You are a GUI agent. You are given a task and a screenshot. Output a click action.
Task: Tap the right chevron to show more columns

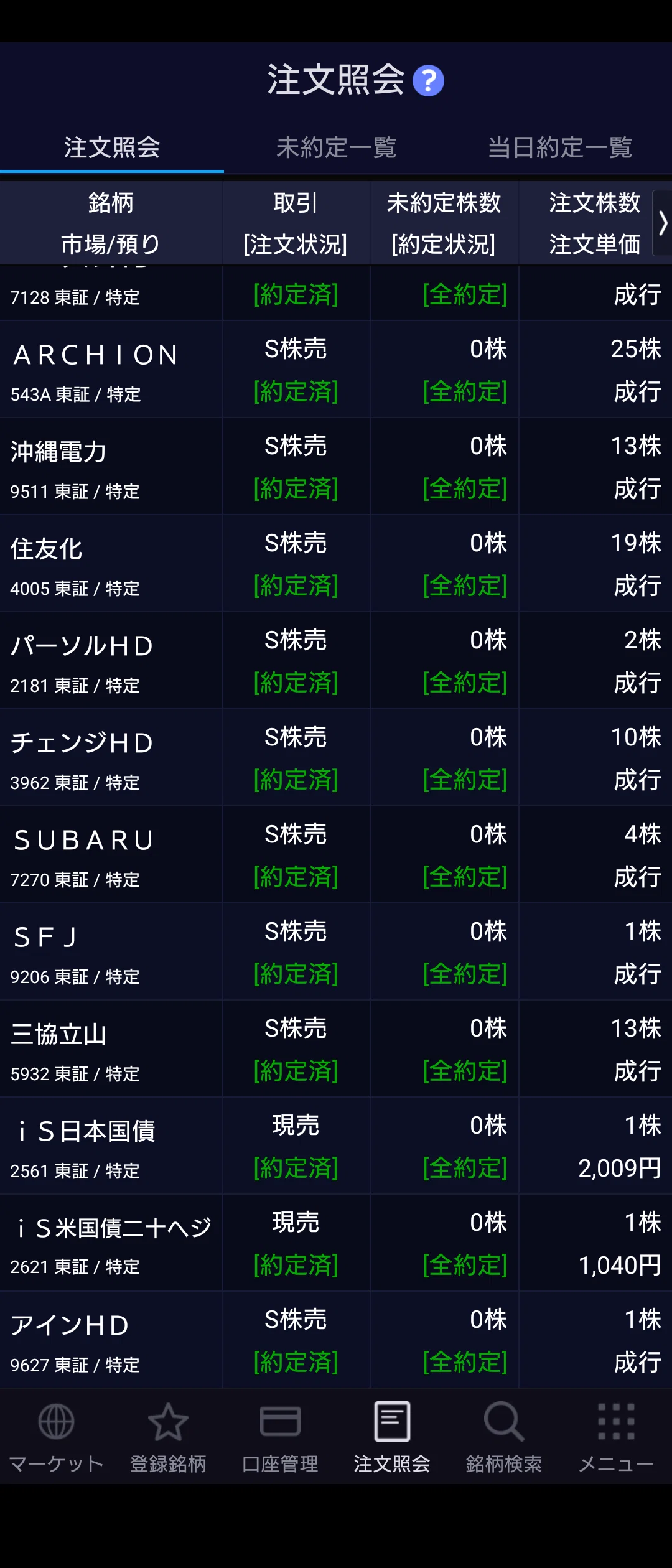(662, 223)
